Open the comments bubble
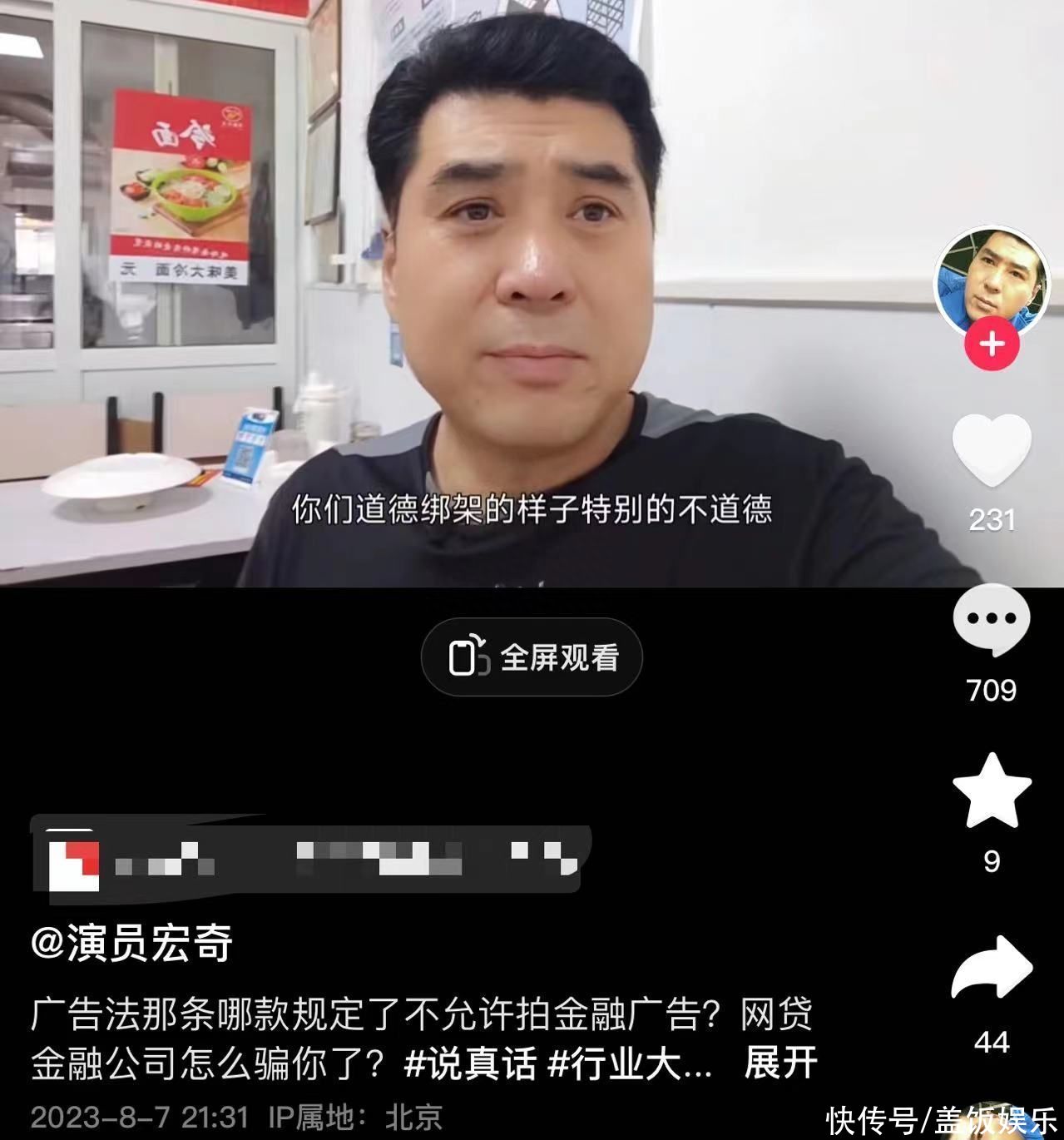Image resolution: width=1064 pixels, height=1140 pixels. pyautogui.click(x=992, y=619)
